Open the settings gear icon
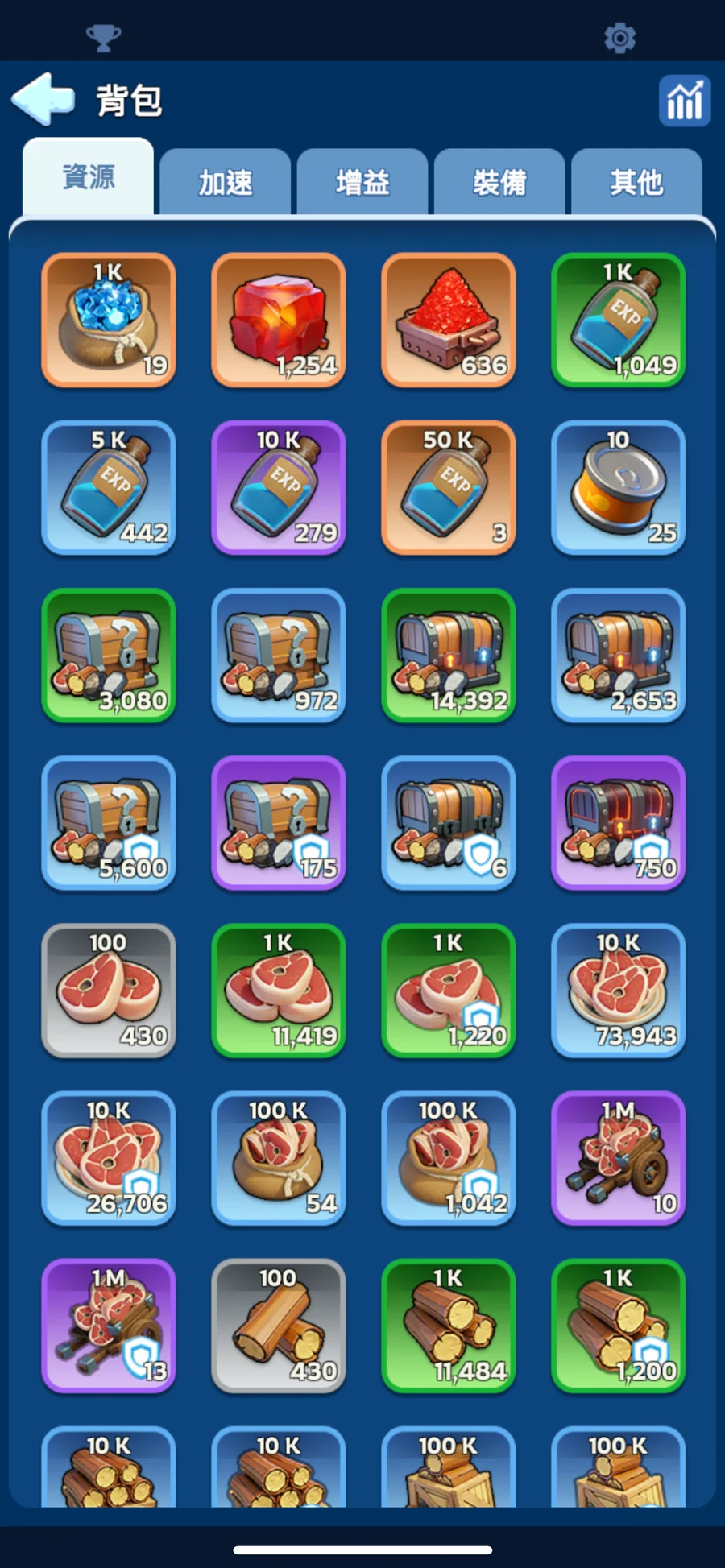The height and width of the screenshot is (1568, 725). click(619, 38)
